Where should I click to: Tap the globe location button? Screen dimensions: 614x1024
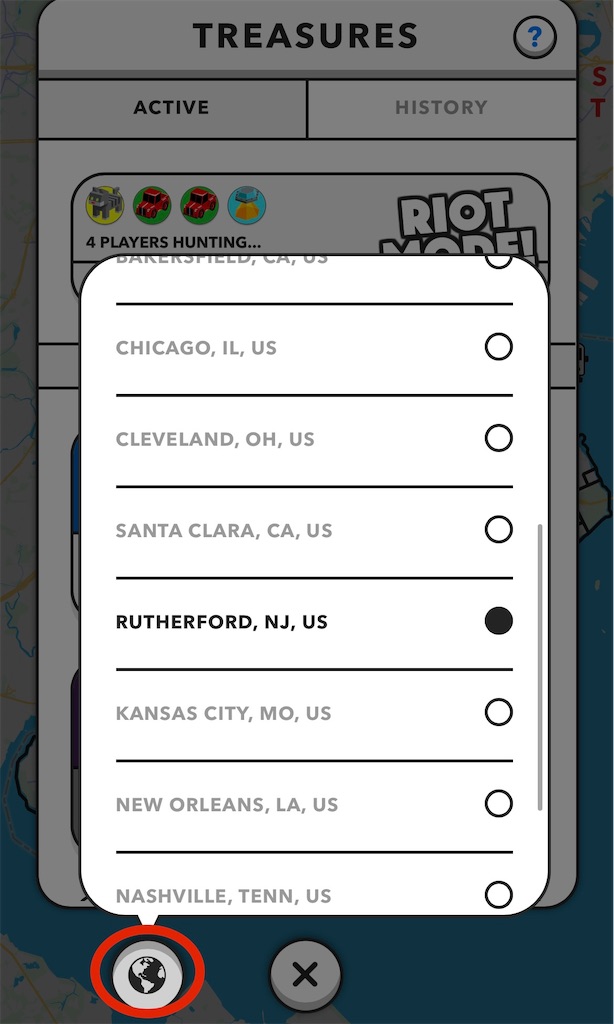(x=147, y=973)
